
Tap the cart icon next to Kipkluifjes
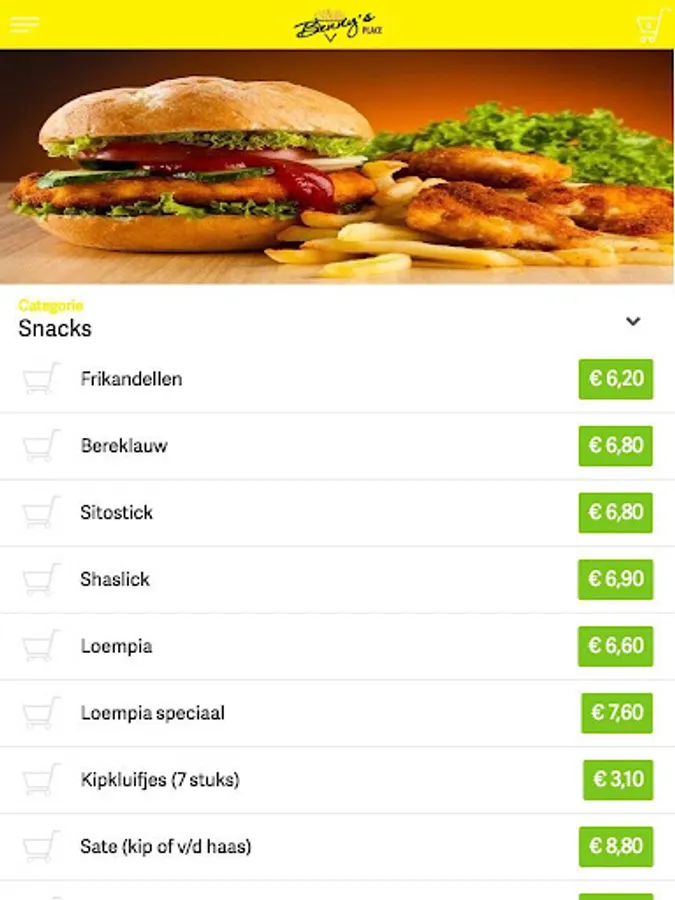[41, 780]
